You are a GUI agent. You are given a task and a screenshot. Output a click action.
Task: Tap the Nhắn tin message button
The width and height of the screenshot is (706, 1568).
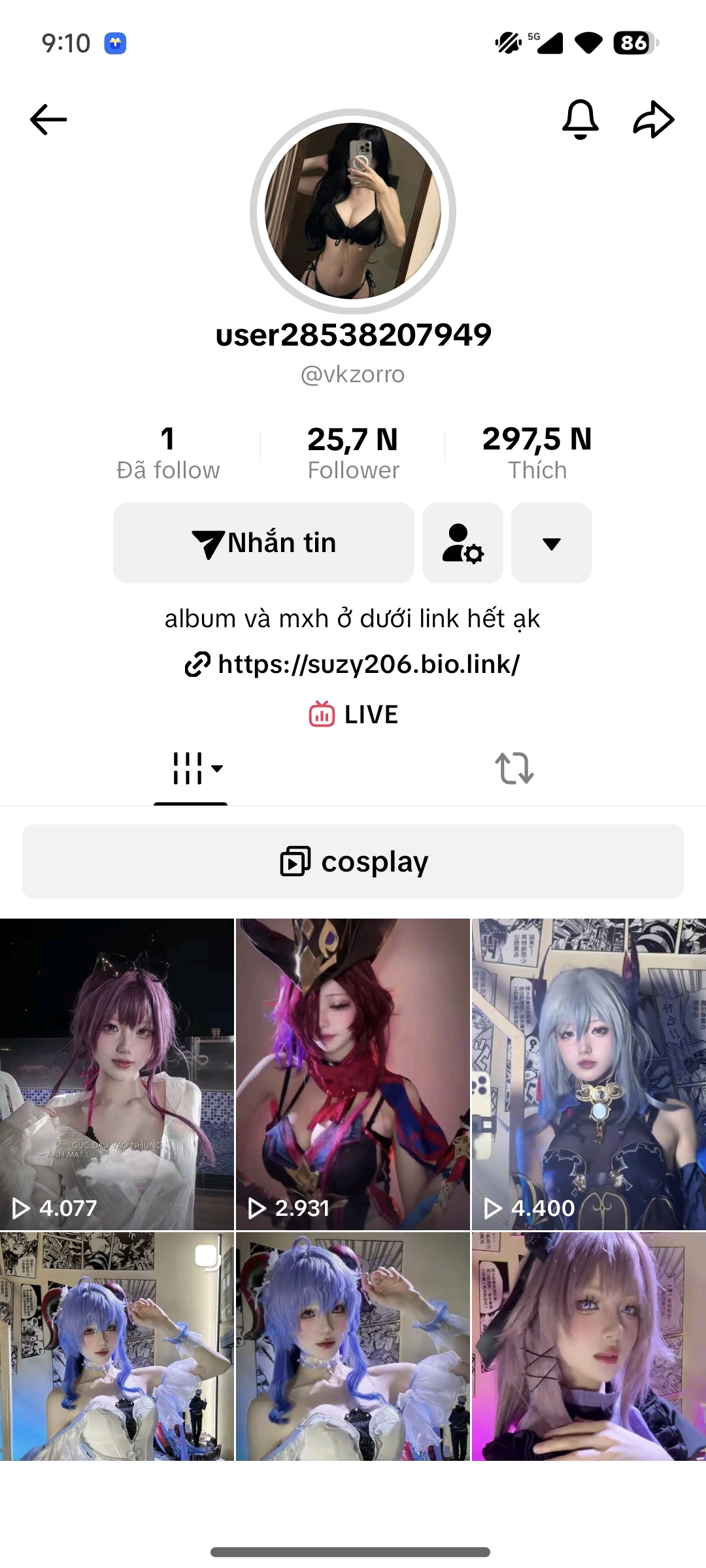263,543
